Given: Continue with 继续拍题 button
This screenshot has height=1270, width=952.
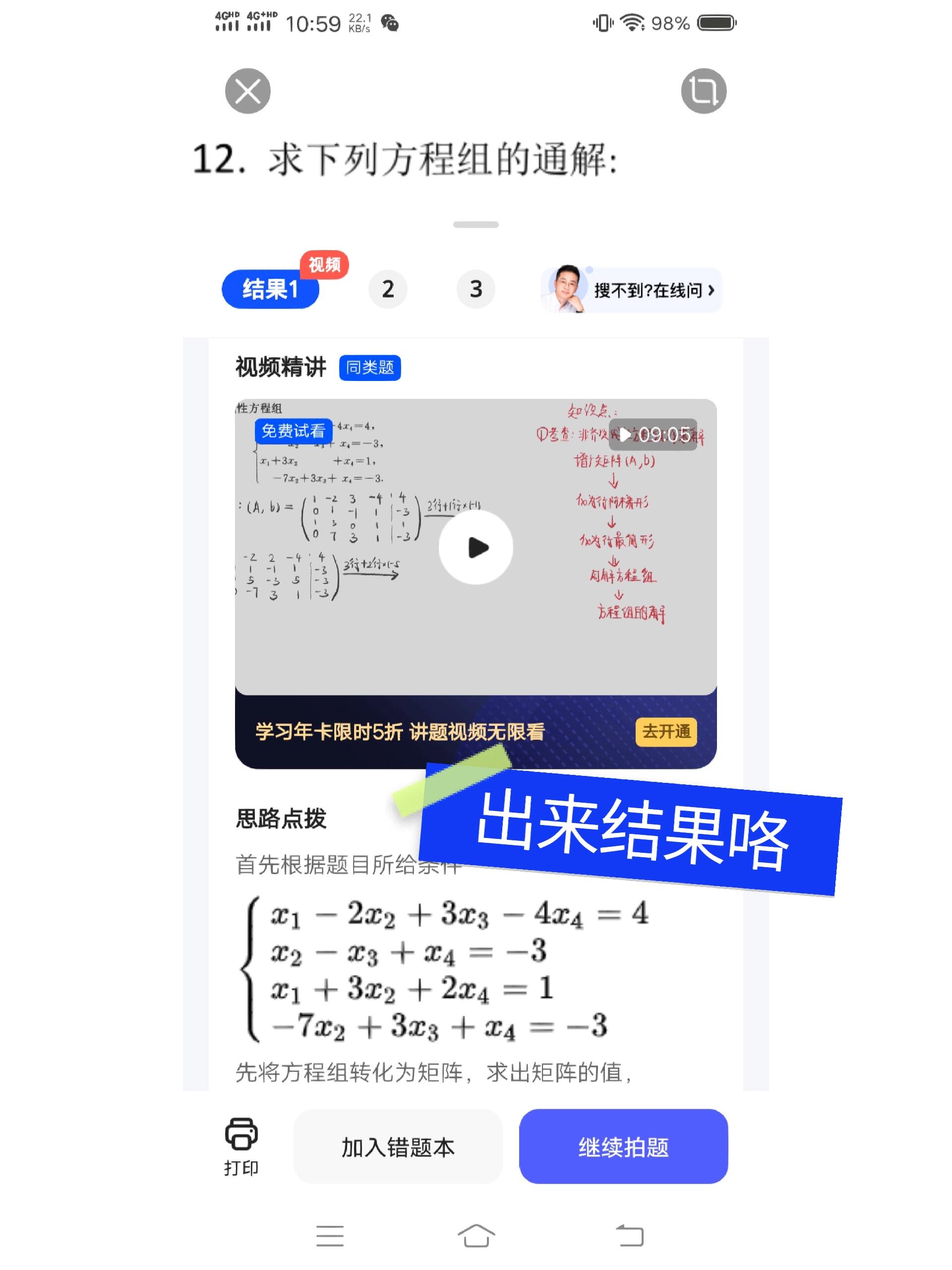Looking at the screenshot, I should [x=623, y=1147].
